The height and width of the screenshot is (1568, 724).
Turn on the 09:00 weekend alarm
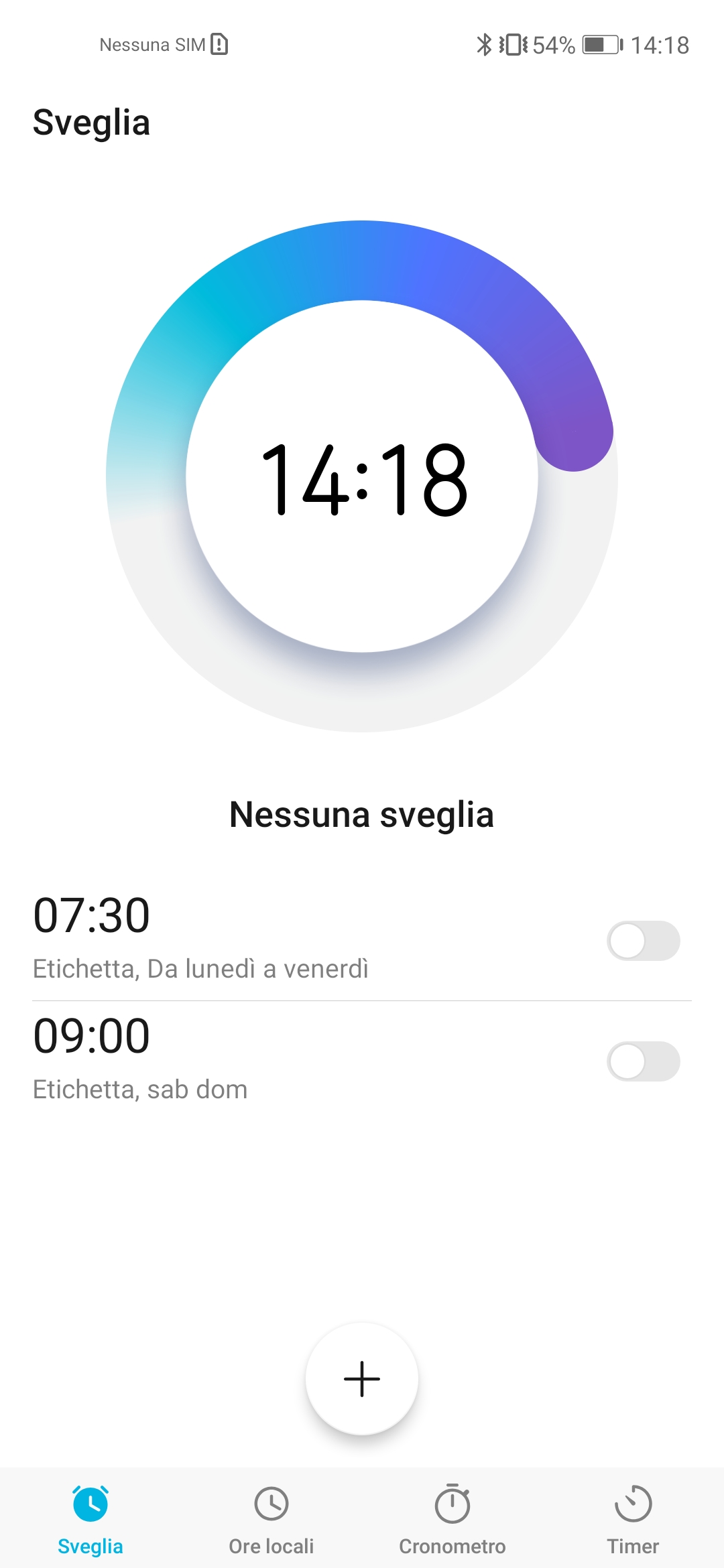[x=644, y=1061]
